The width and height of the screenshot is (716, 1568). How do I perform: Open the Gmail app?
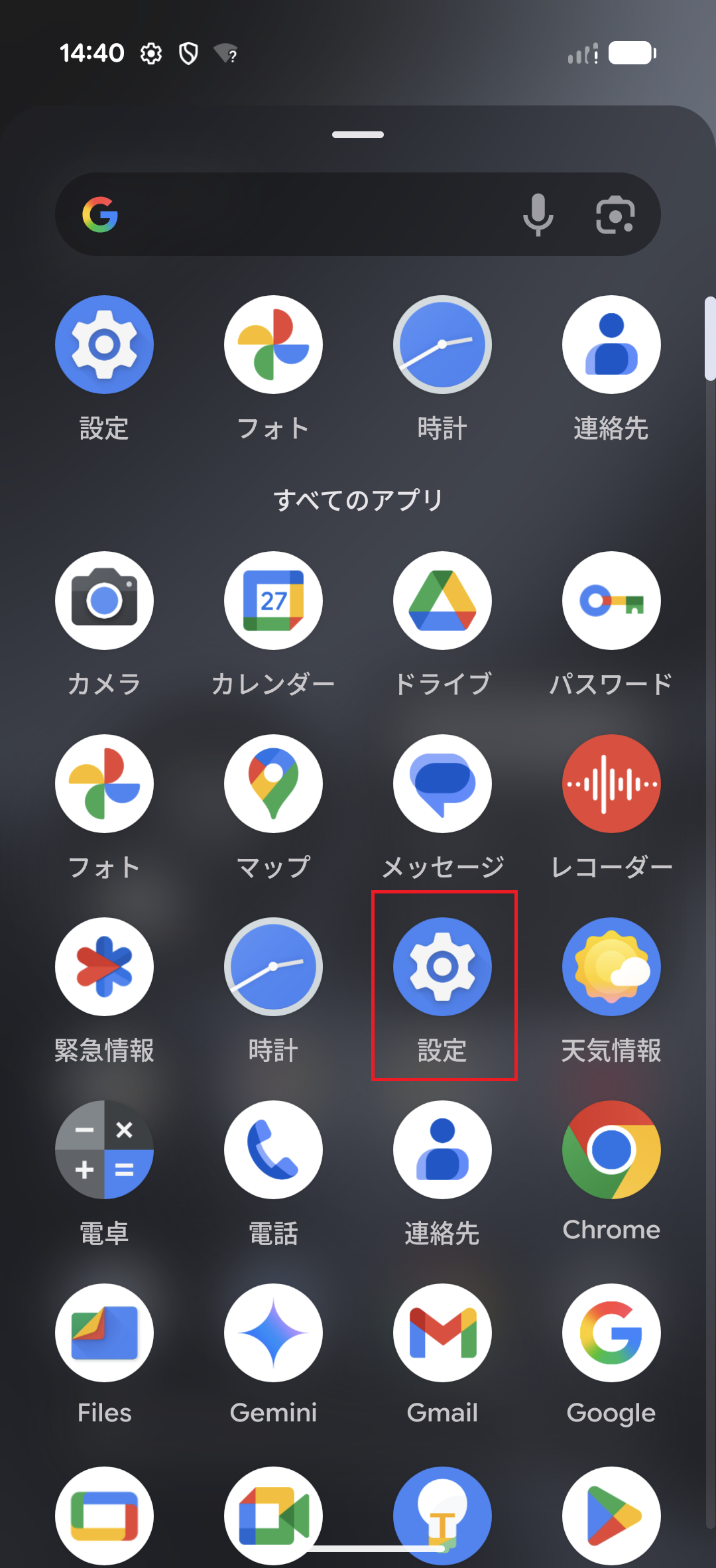(442, 1333)
